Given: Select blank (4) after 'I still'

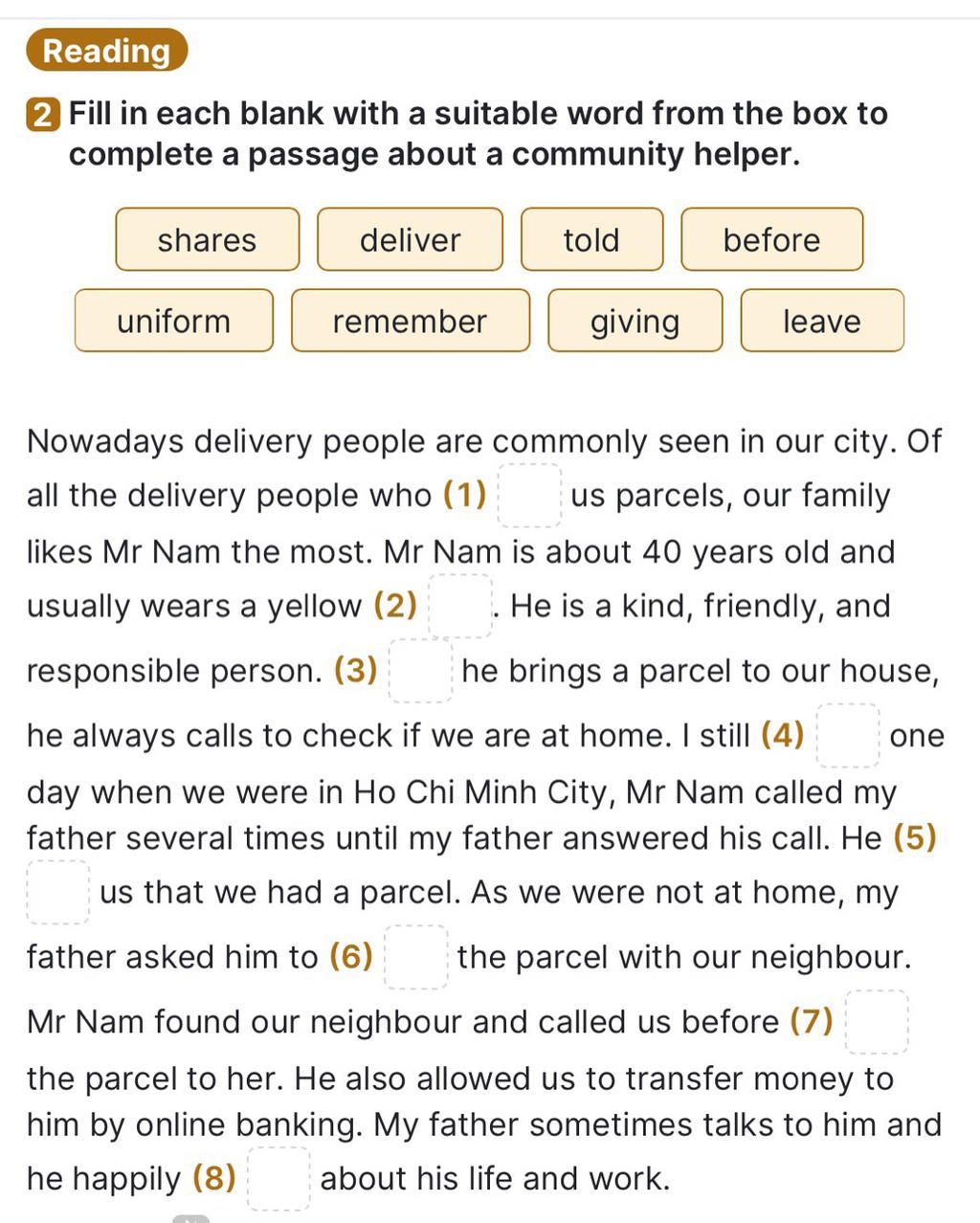Looking at the screenshot, I should coord(847,736).
